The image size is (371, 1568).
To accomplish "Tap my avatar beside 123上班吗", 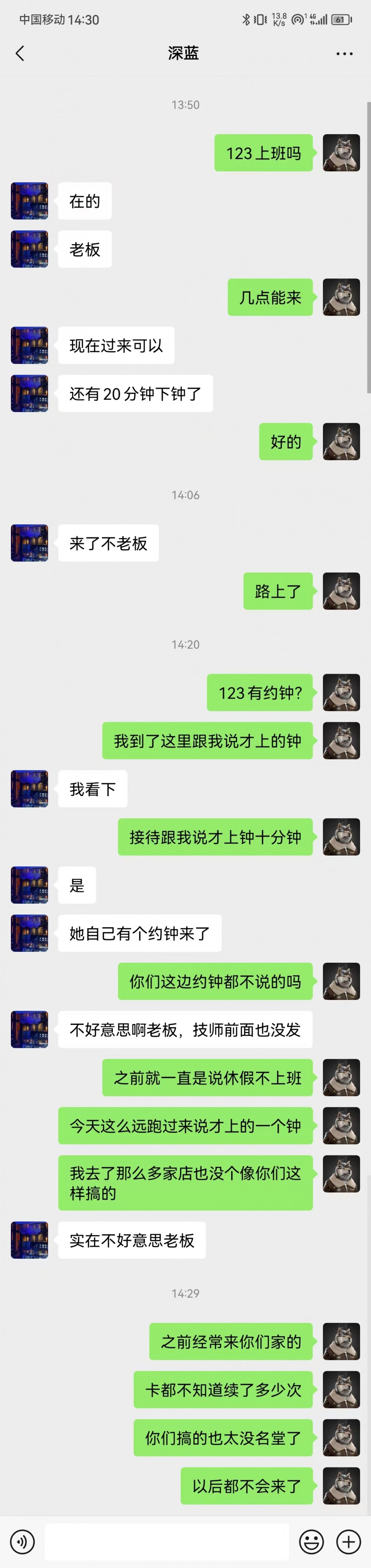I will pyautogui.click(x=341, y=153).
